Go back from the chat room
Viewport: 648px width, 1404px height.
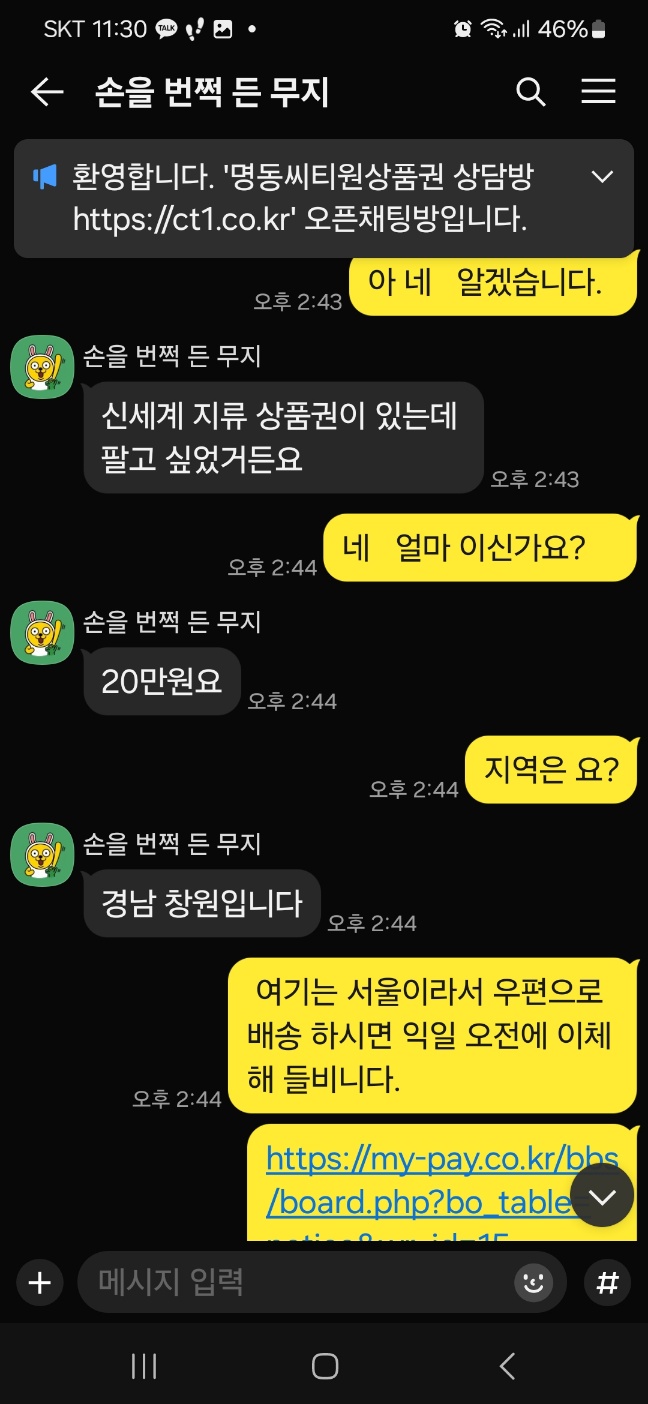(x=47, y=93)
